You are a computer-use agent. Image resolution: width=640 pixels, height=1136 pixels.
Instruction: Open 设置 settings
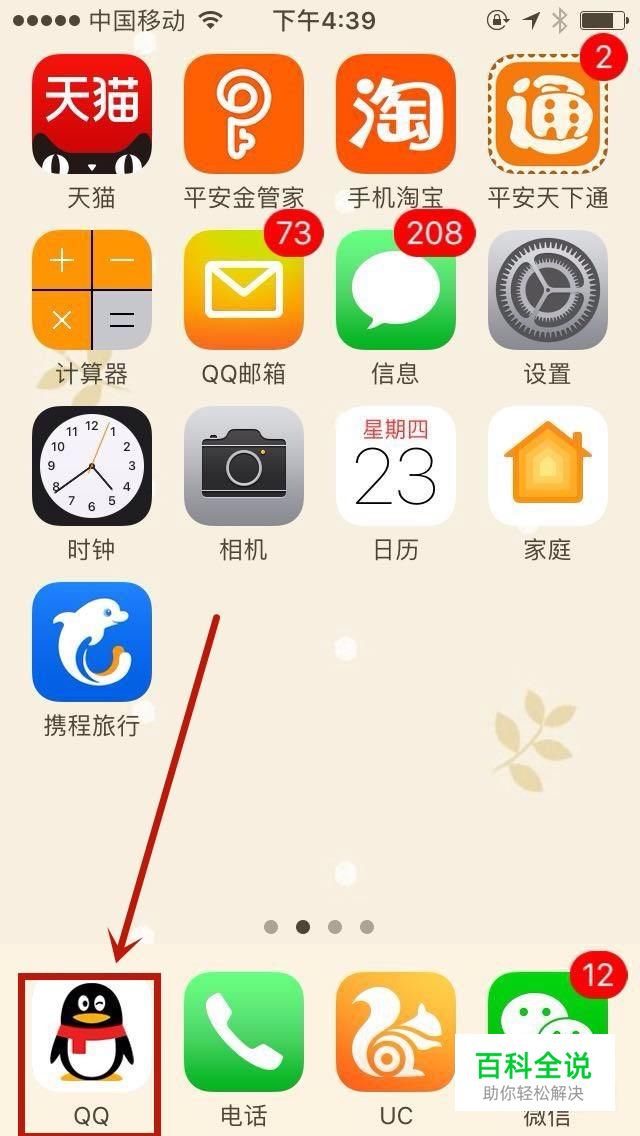[547, 290]
